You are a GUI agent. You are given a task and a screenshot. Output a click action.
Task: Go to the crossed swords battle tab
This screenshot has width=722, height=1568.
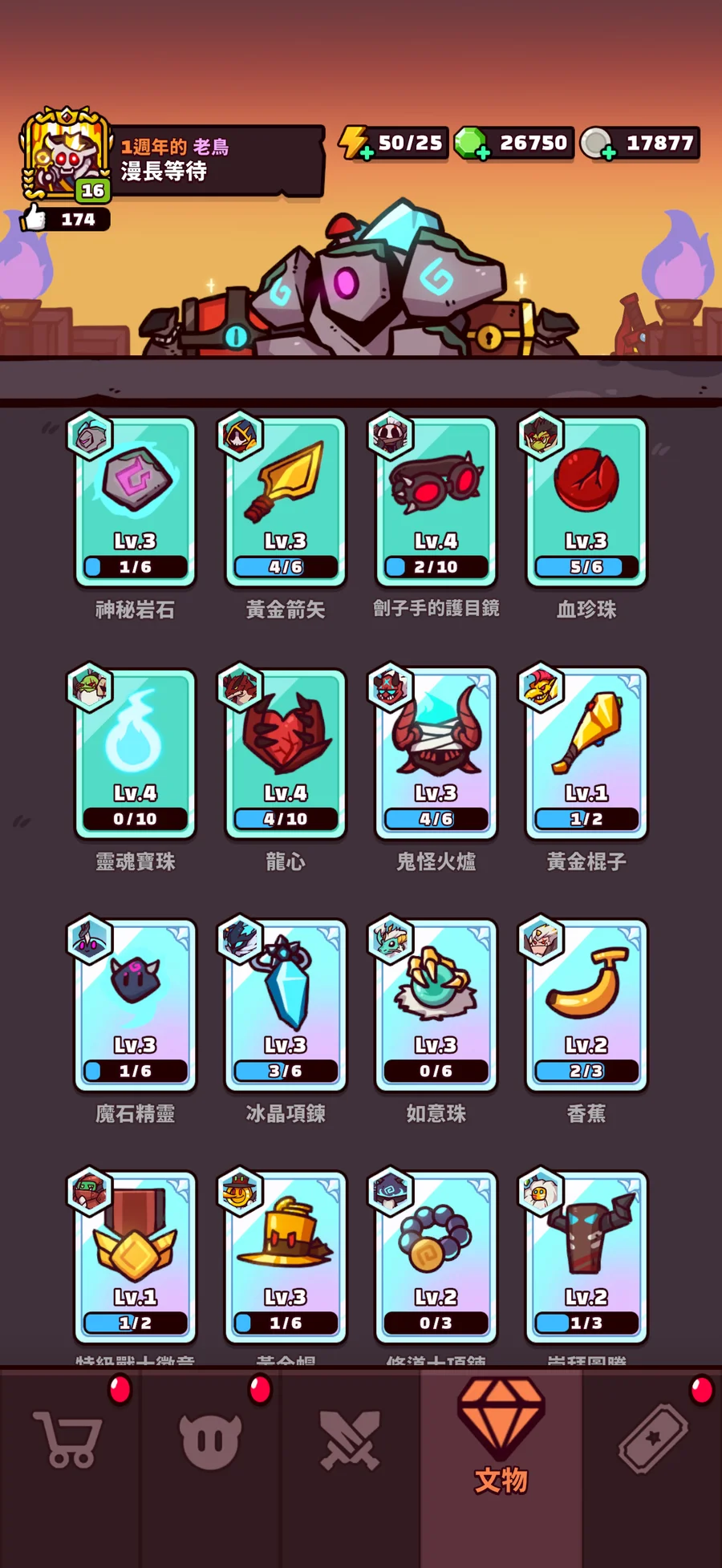350,1440
